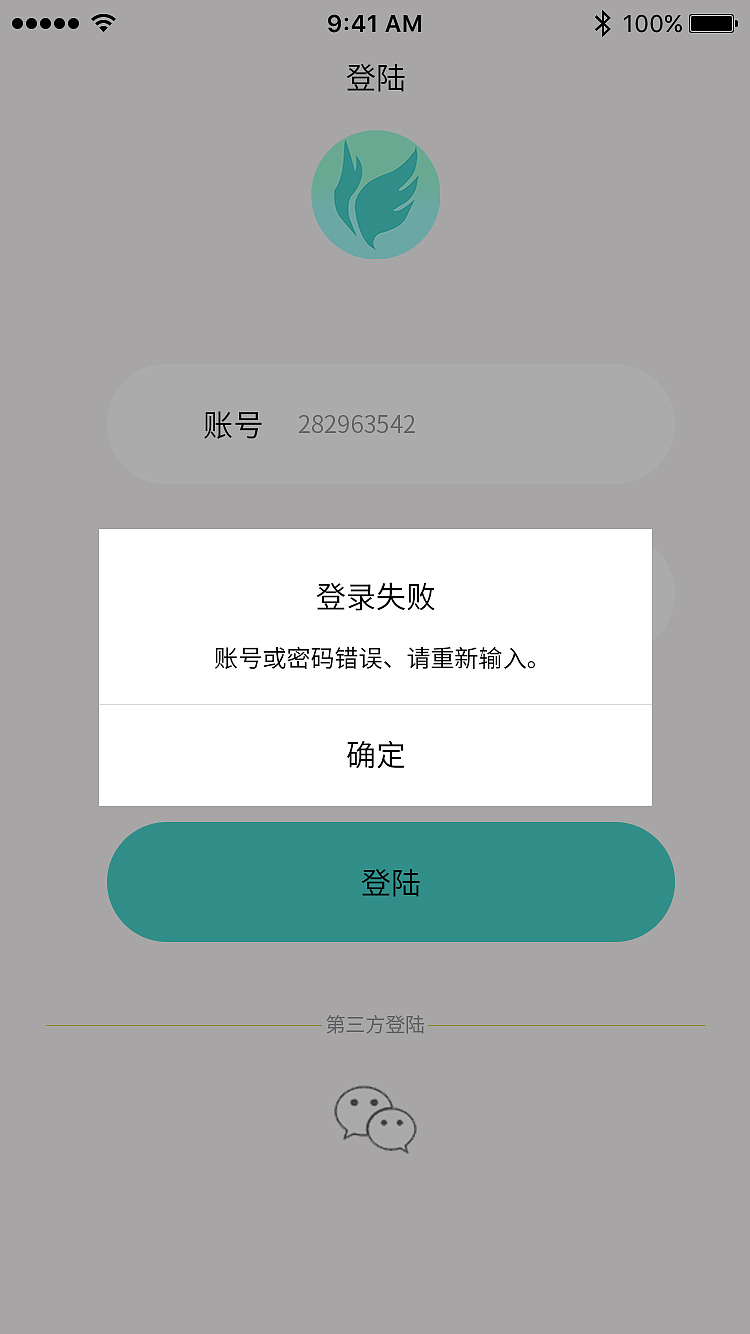Image resolution: width=750 pixels, height=1334 pixels.
Task: Tap the error message text in dialog
Action: 375,660
